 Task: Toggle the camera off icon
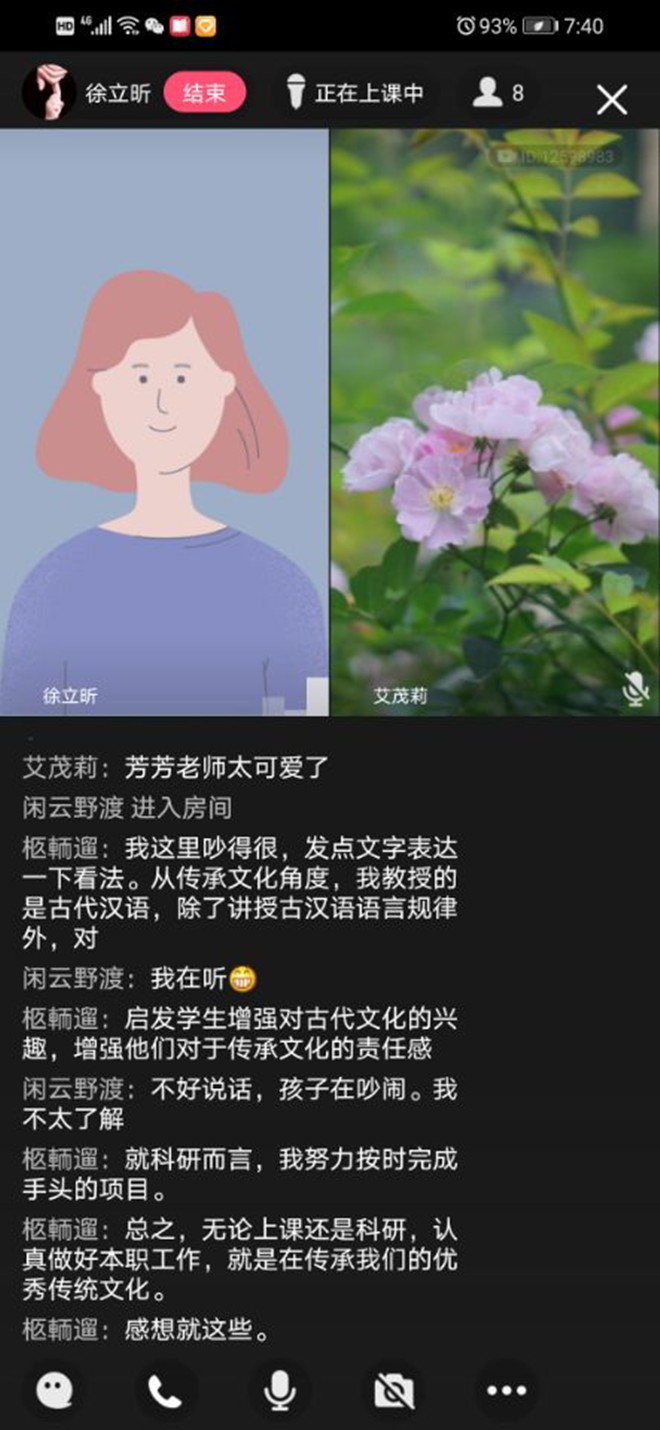(x=393, y=1390)
